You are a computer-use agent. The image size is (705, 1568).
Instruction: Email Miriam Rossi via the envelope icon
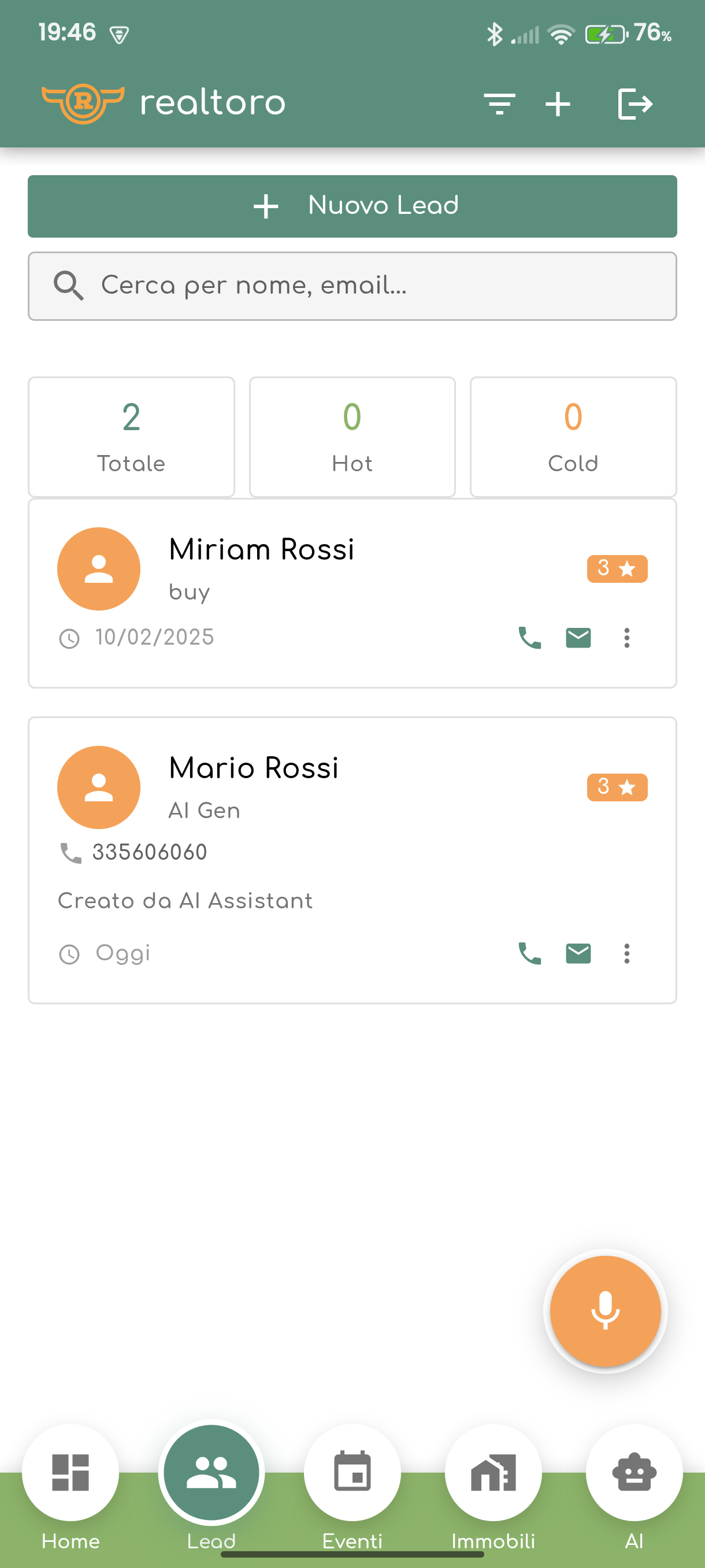(577, 637)
